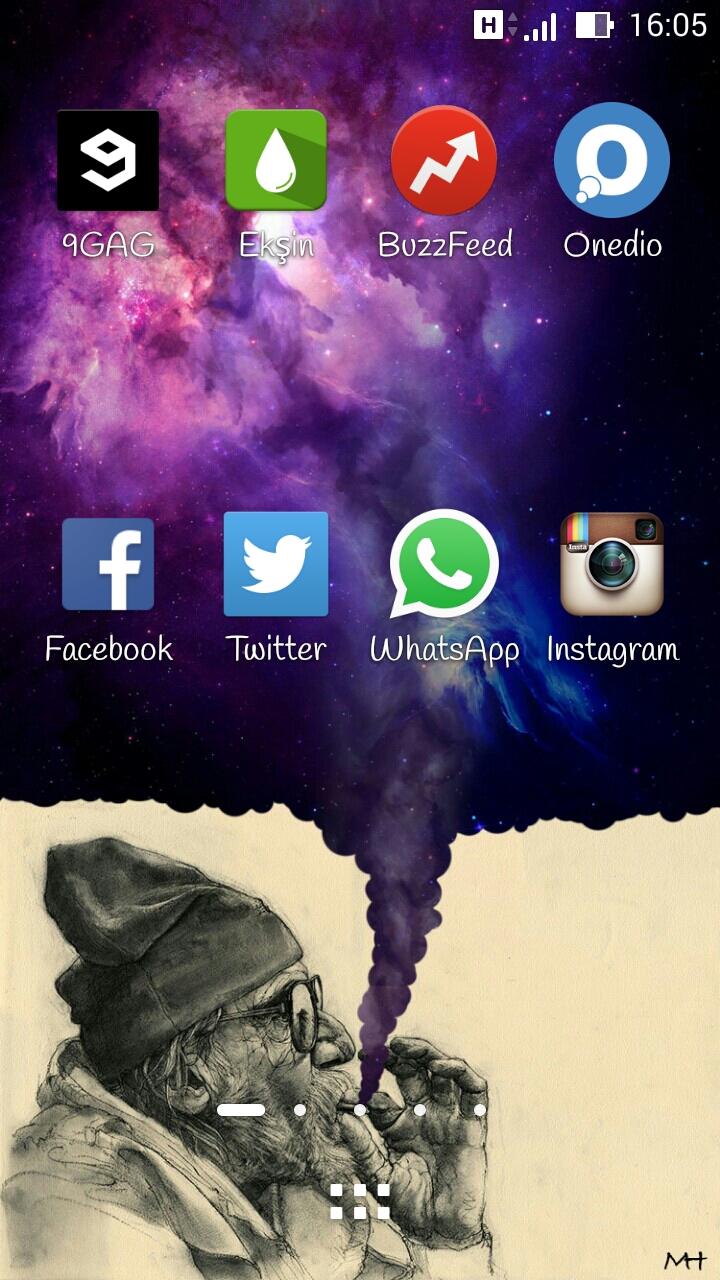Open BuzzFeed from the home screen
The image size is (720, 1280).
(444, 161)
